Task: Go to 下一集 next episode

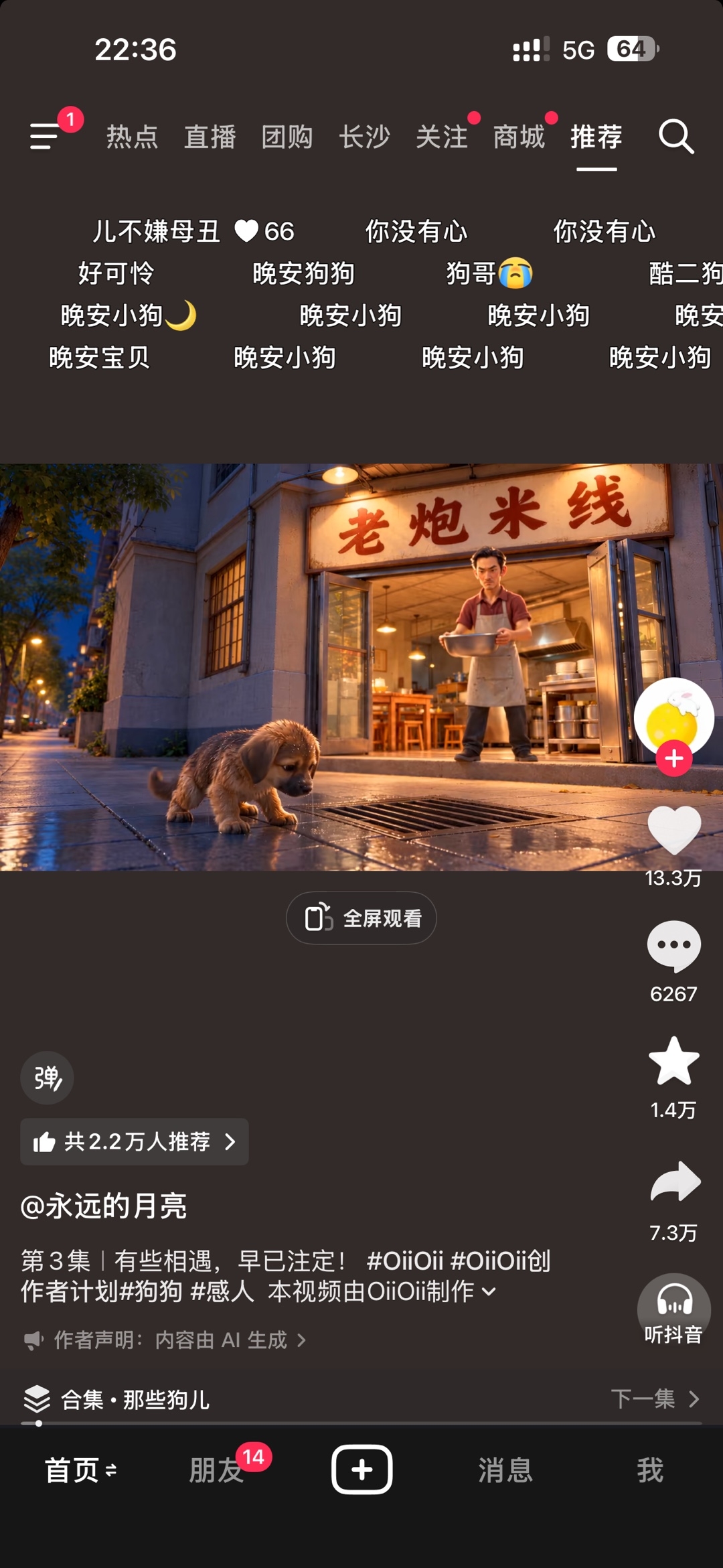Action: tap(655, 1399)
